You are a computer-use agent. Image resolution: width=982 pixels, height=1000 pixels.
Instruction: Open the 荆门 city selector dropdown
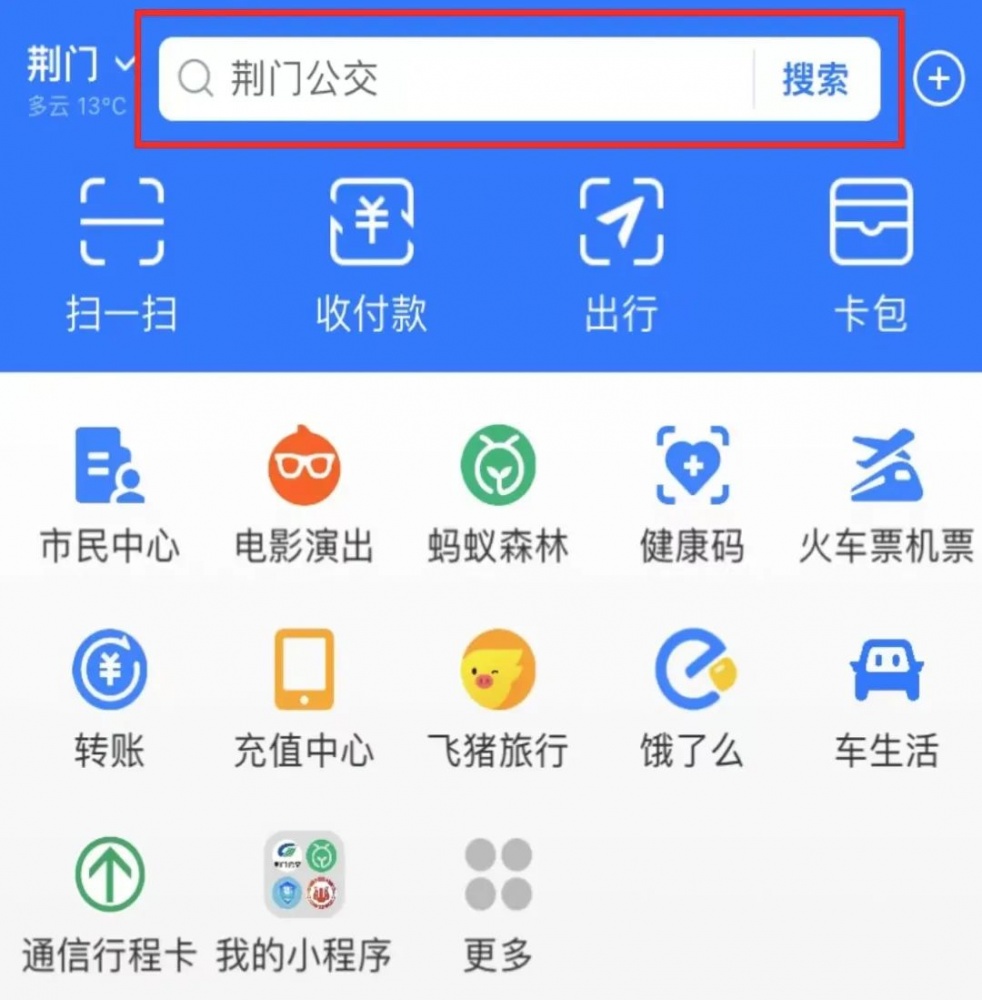tap(80, 65)
